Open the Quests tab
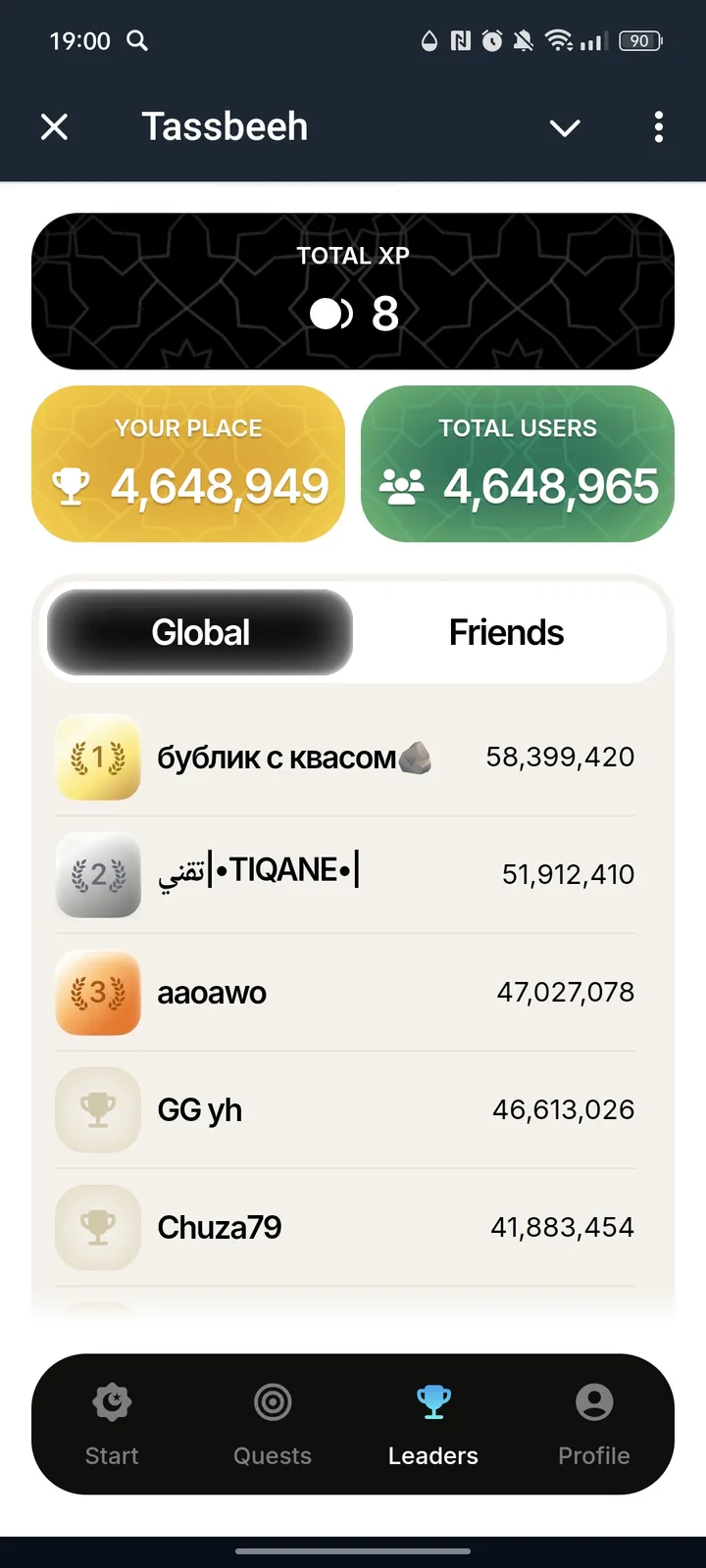This screenshot has height=1568, width=706. click(273, 1424)
